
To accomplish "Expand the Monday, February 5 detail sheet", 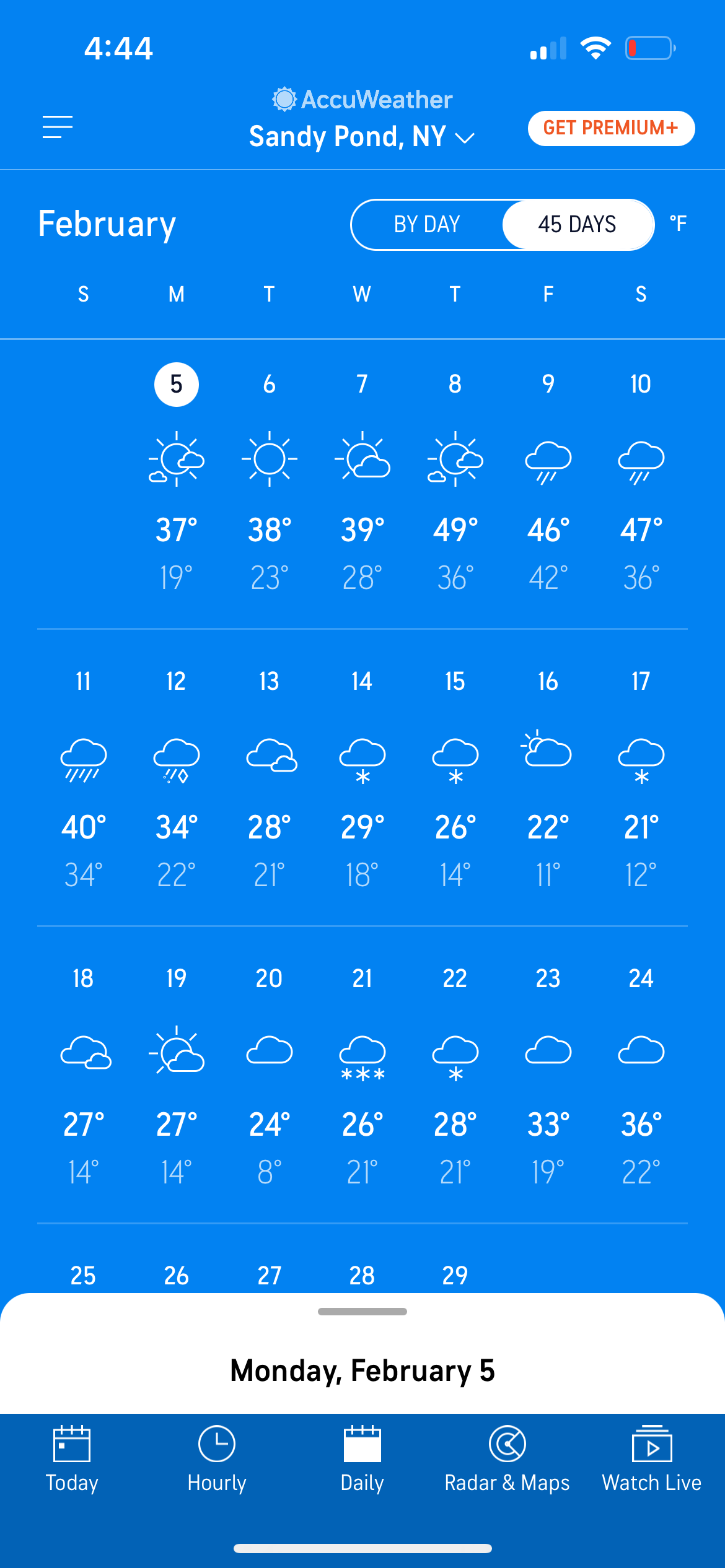I will click(362, 1312).
